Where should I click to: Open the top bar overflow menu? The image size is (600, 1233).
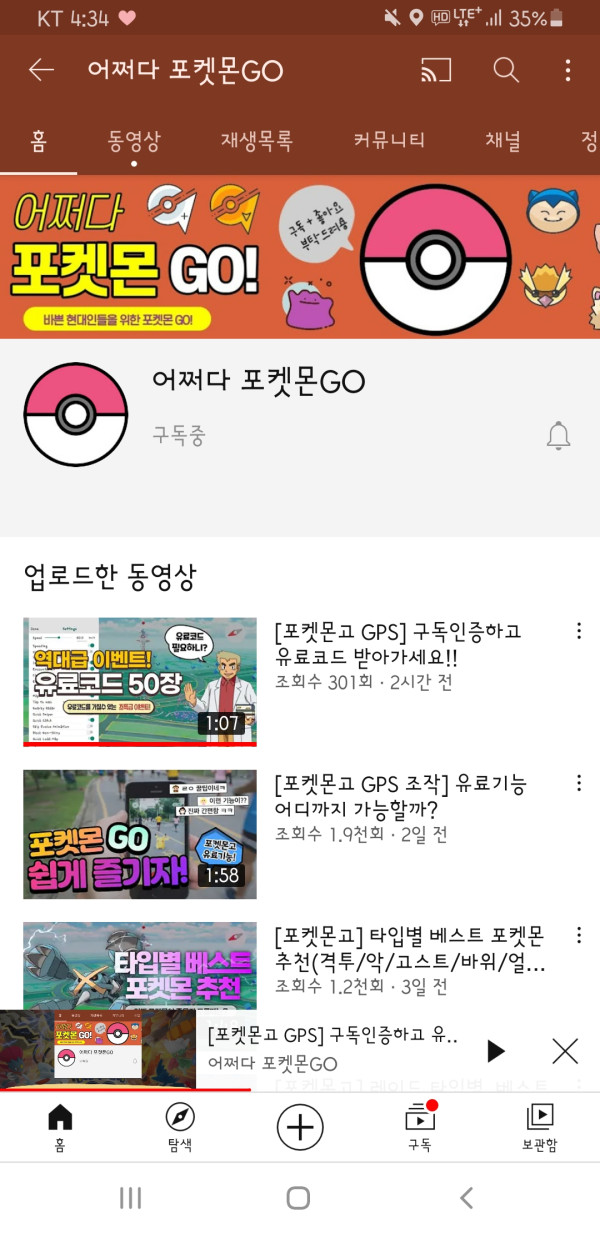(x=567, y=70)
